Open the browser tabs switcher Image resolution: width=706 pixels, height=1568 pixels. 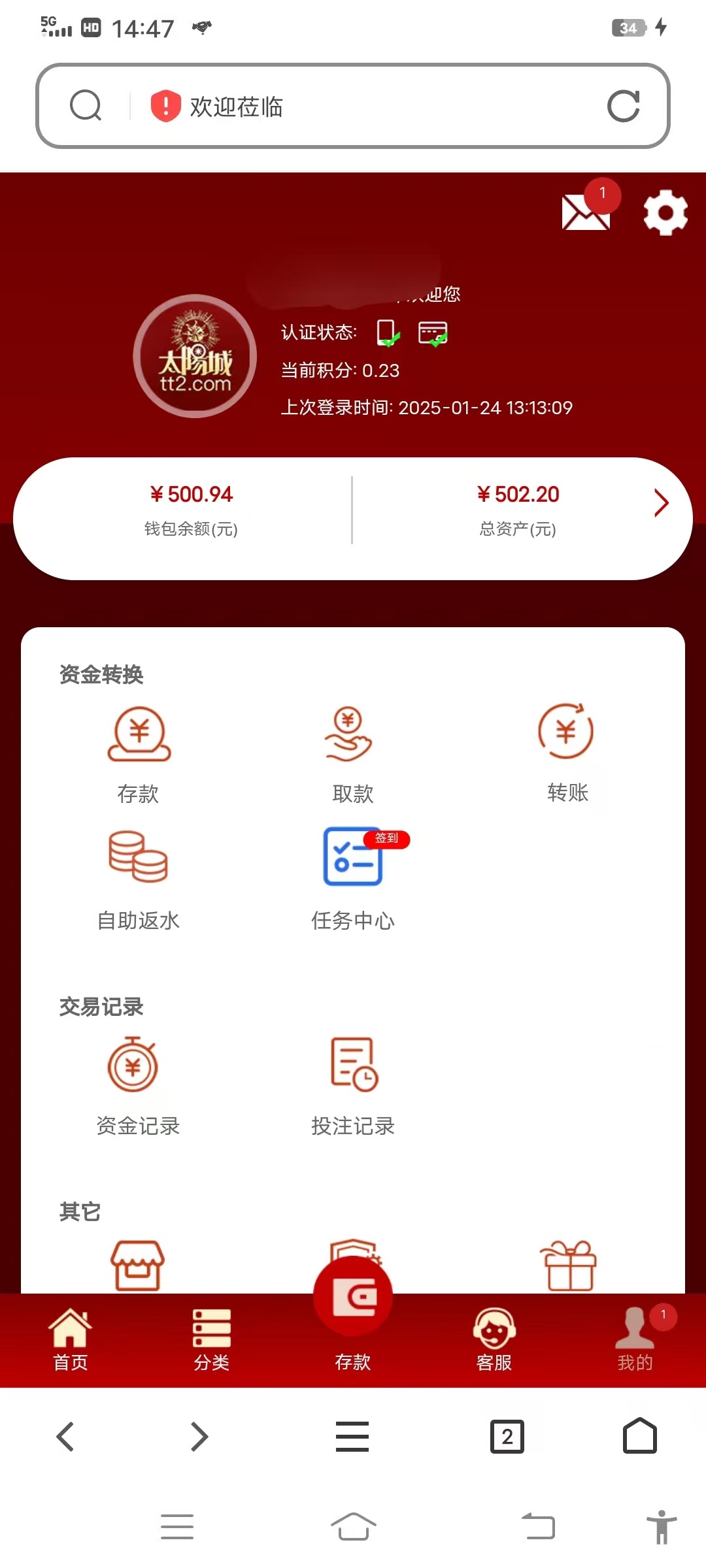click(507, 1437)
